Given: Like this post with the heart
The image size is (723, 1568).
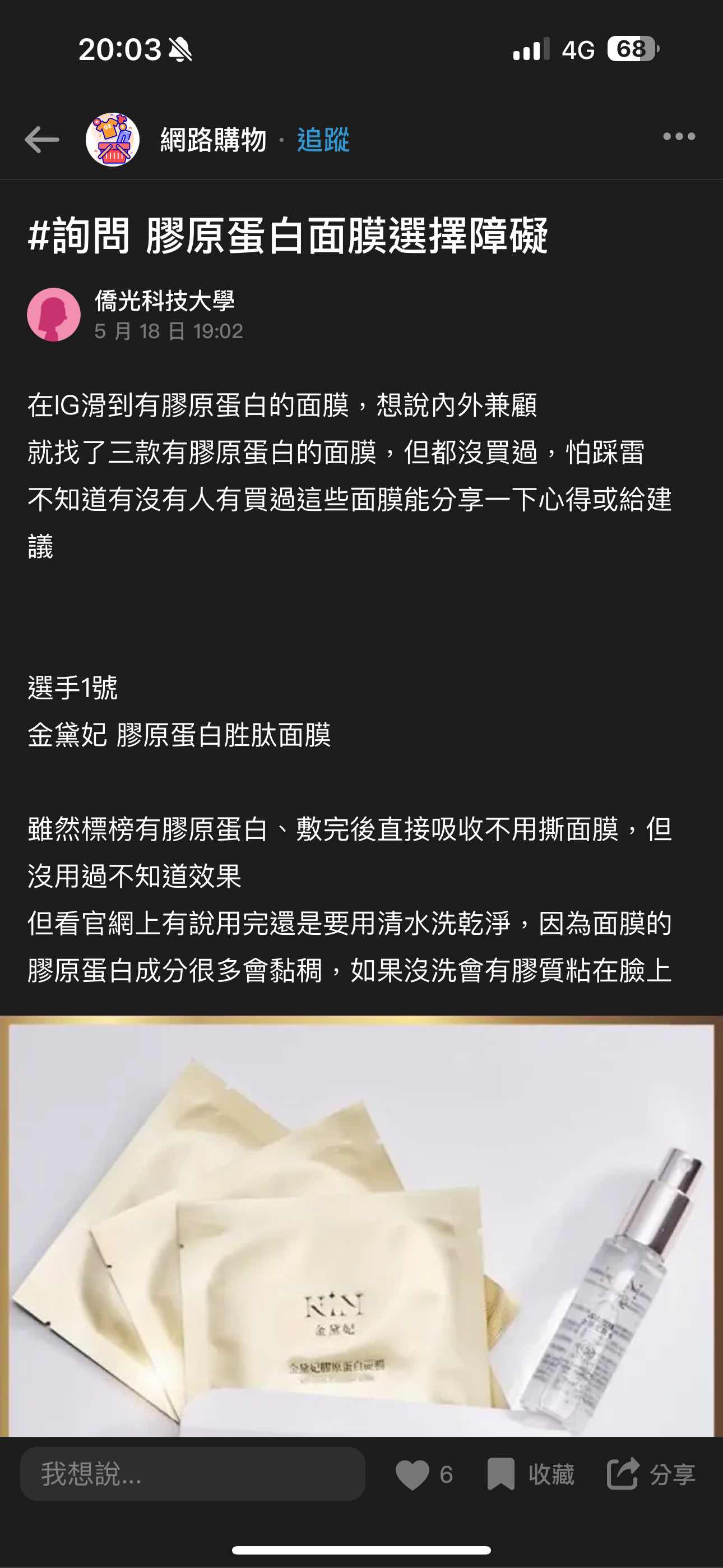Looking at the screenshot, I should point(413,1474).
